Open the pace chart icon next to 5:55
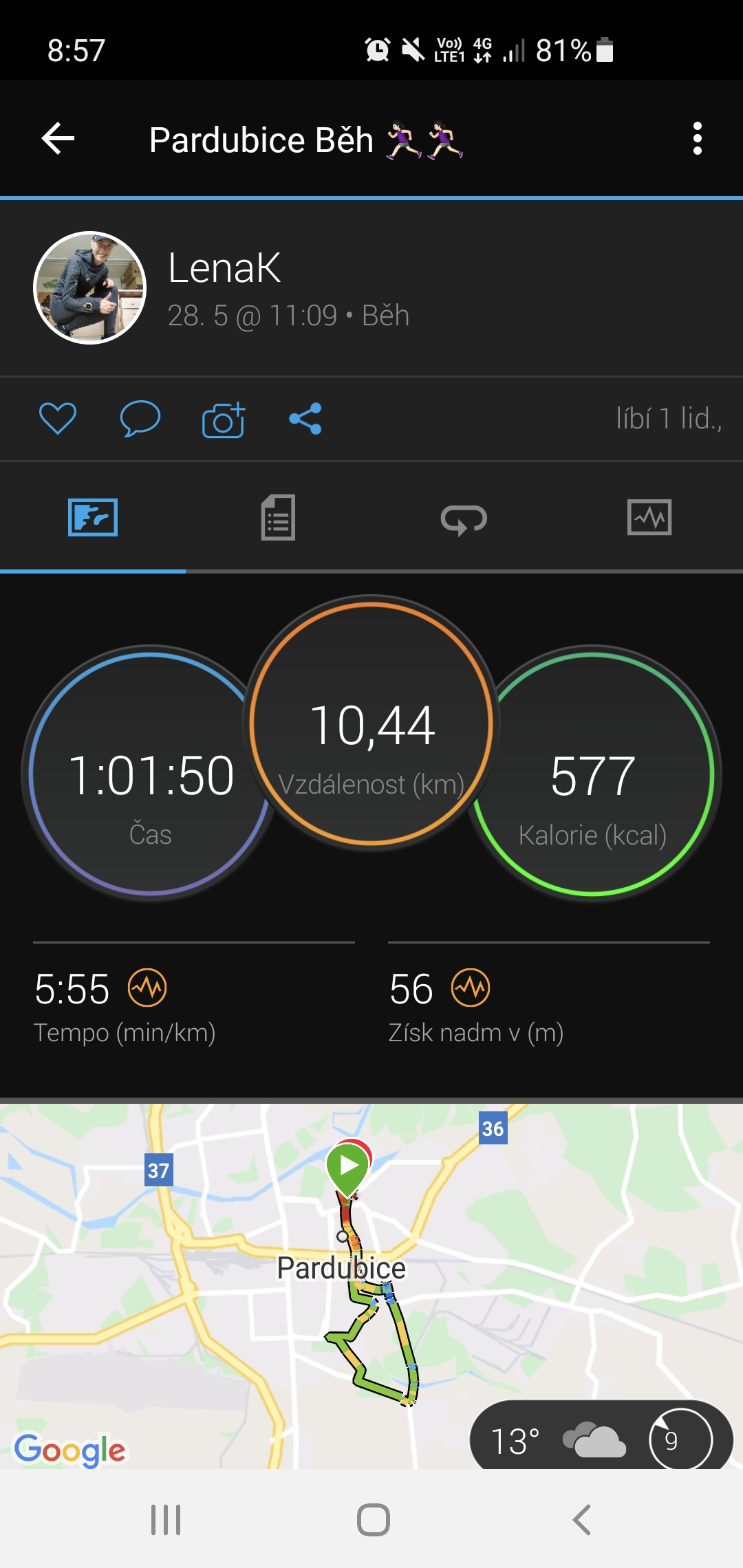Screen dimensions: 743x1568 [147, 988]
